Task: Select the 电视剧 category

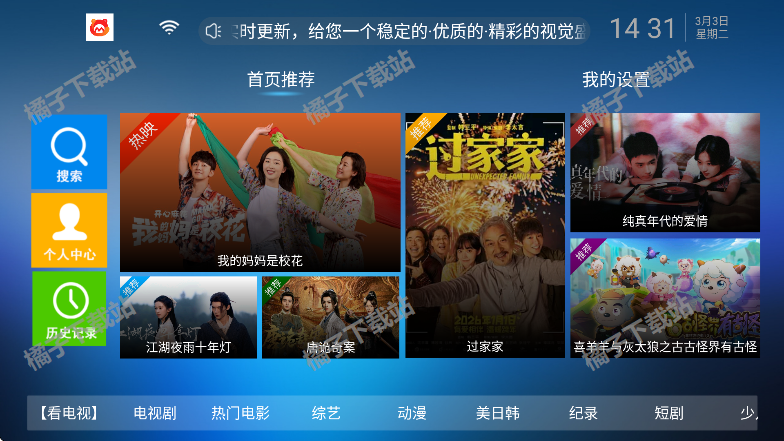Action: [154, 413]
